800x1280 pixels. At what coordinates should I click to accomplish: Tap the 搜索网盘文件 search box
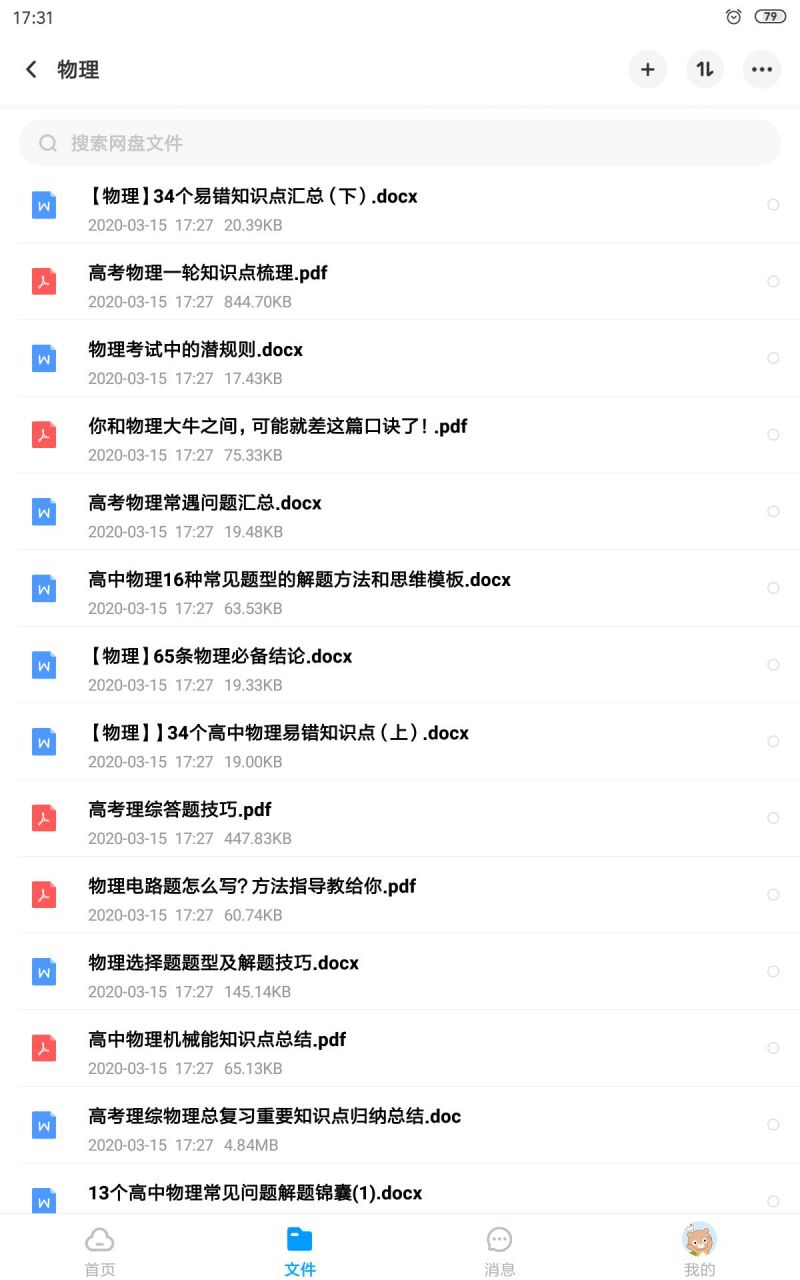tap(400, 143)
